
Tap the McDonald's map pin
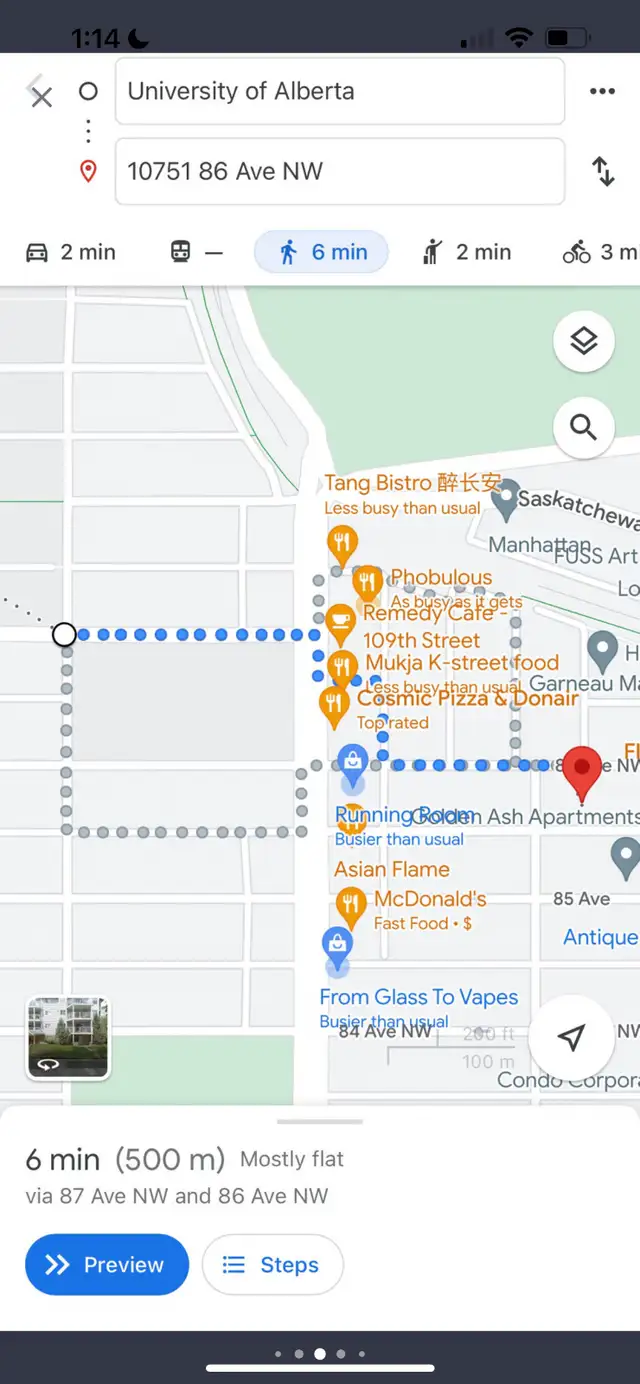click(350, 908)
